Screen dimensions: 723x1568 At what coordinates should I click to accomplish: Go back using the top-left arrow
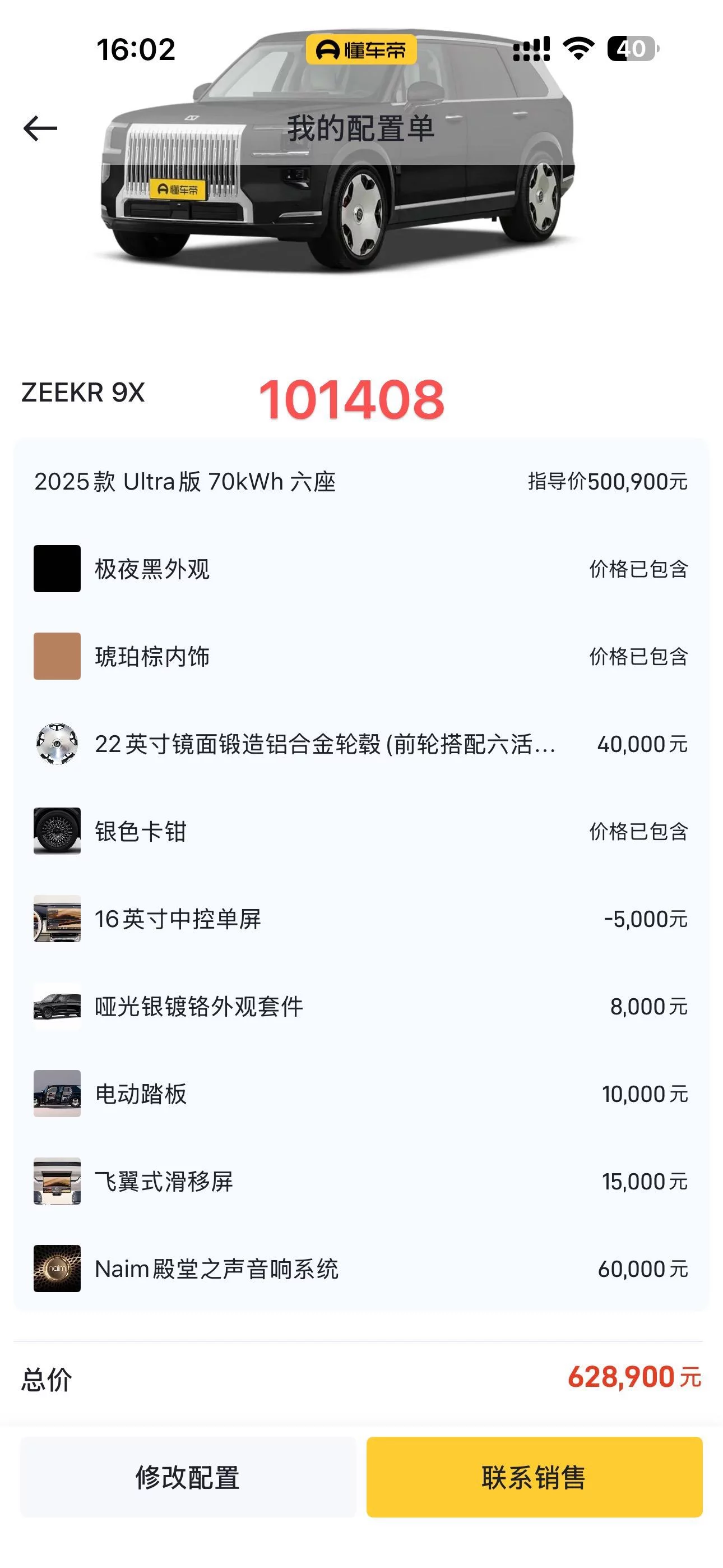click(x=40, y=128)
